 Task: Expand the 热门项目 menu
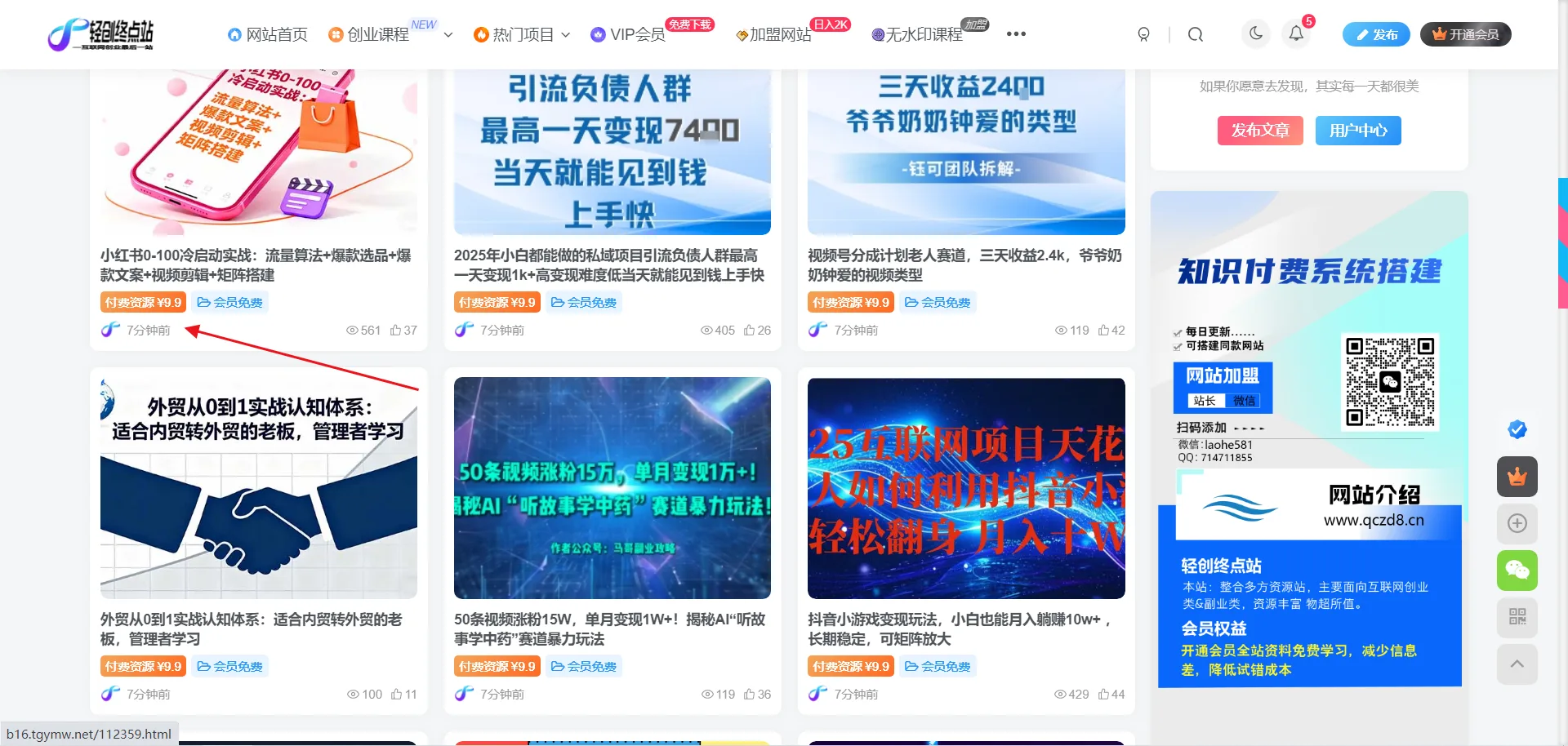click(523, 34)
